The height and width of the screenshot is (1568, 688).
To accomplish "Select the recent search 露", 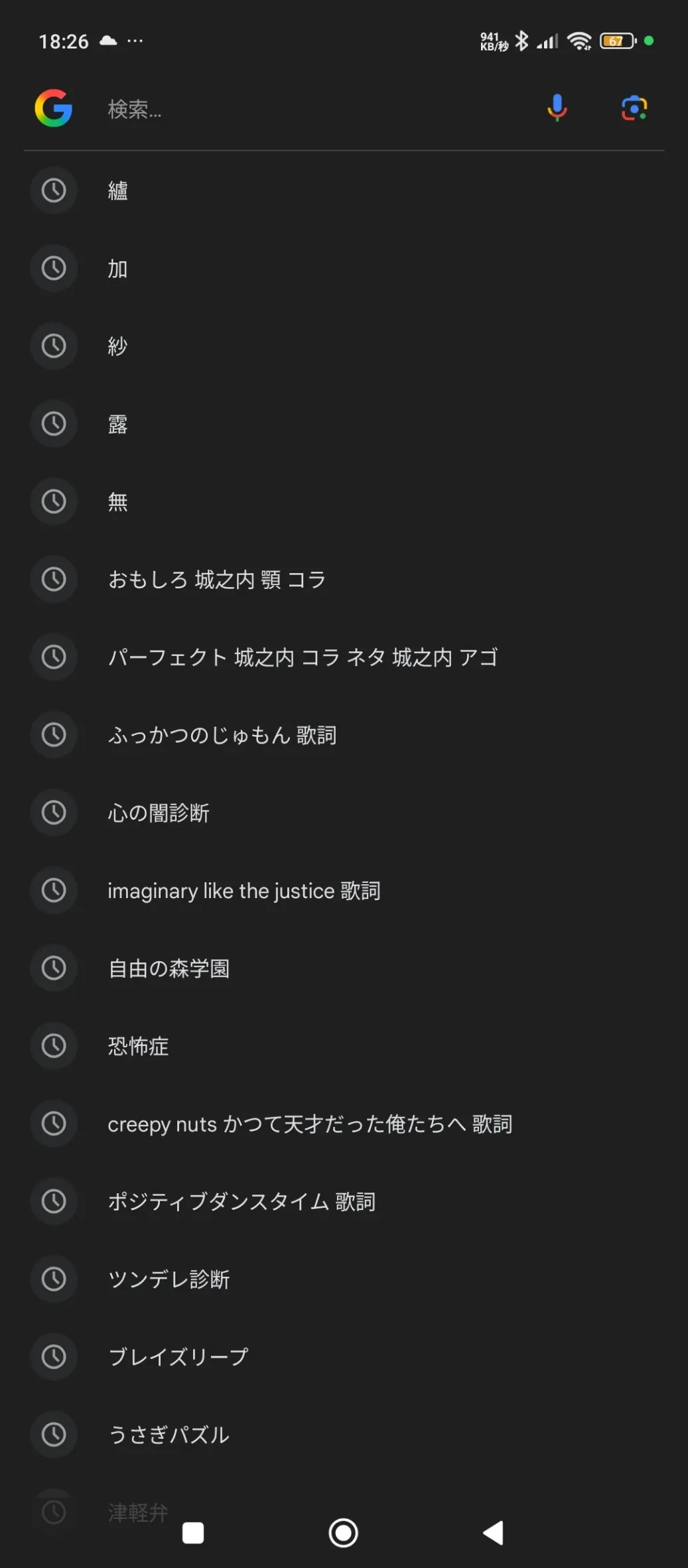I will (344, 424).
